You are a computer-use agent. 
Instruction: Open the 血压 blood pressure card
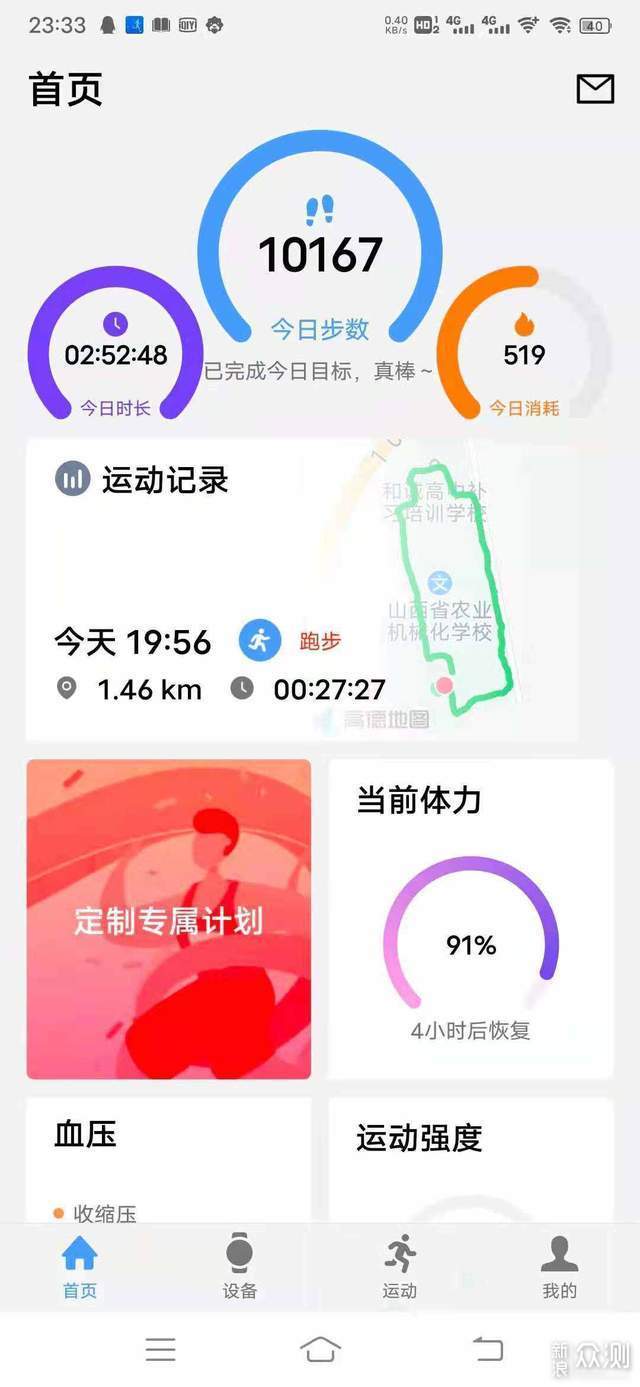169,1160
